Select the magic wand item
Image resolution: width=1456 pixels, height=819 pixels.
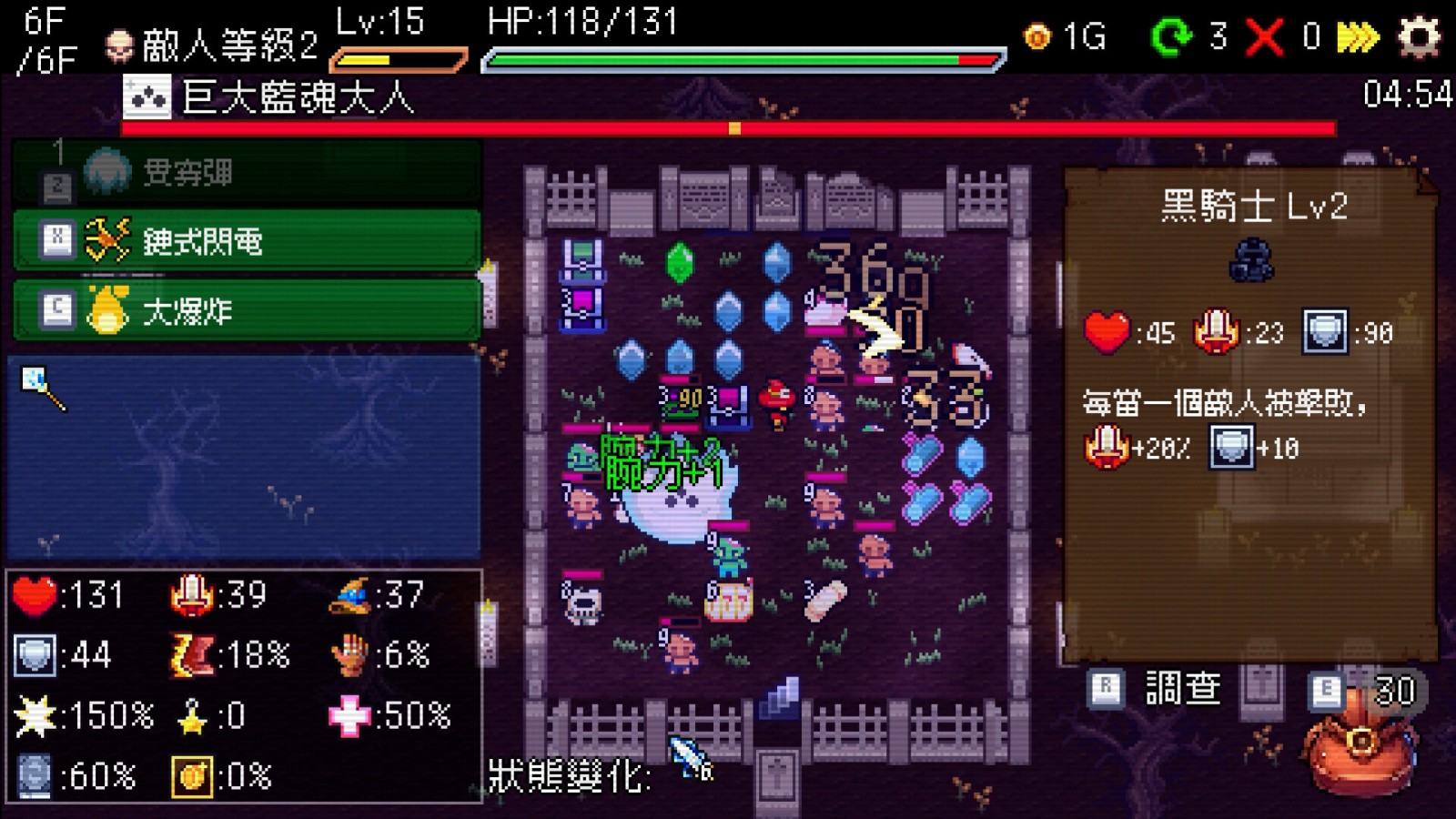click(43, 389)
